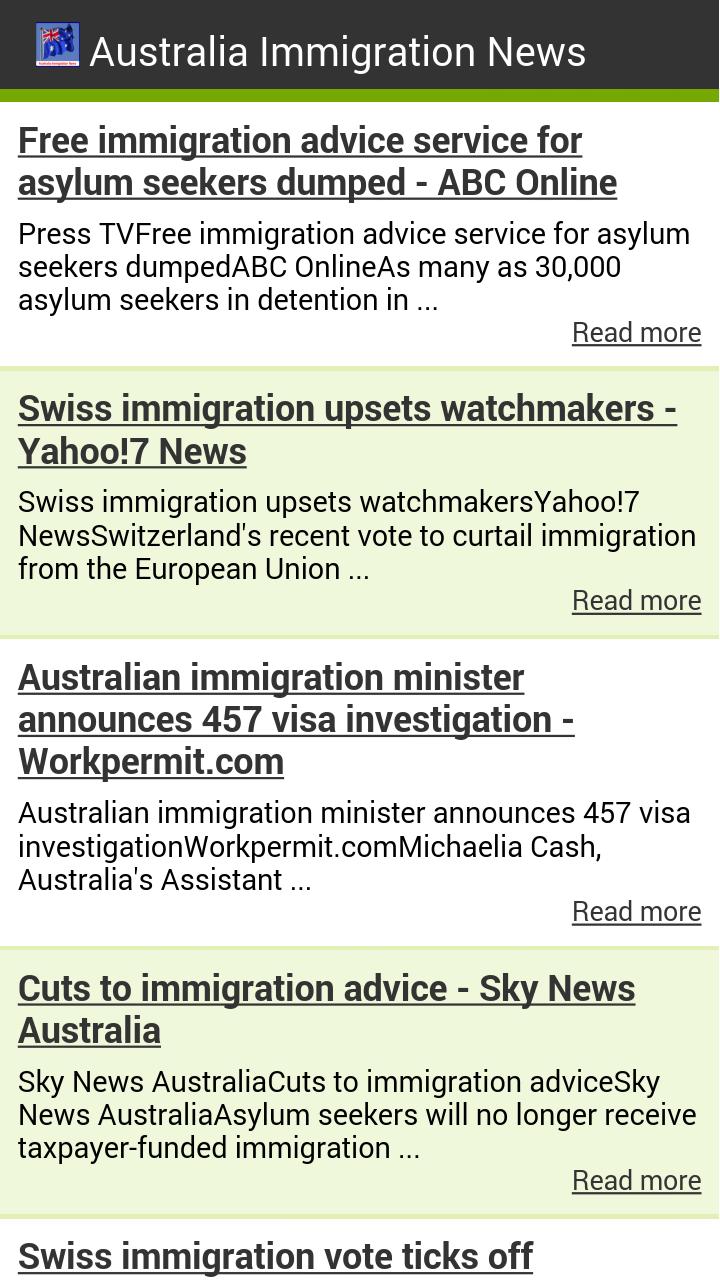The image size is (720, 1280).
Task: Read more about 457 visa investigation
Action: coord(636,911)
